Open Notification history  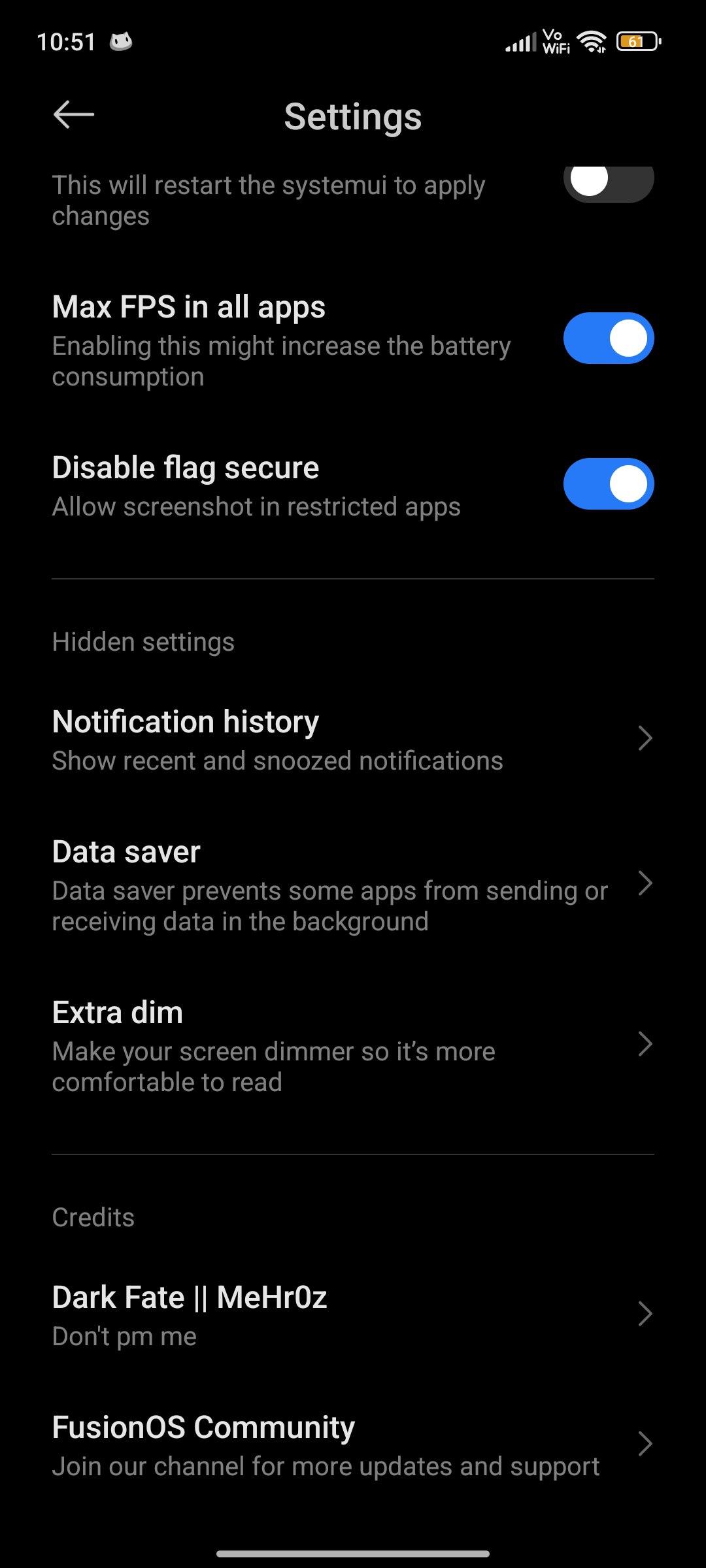353,740
